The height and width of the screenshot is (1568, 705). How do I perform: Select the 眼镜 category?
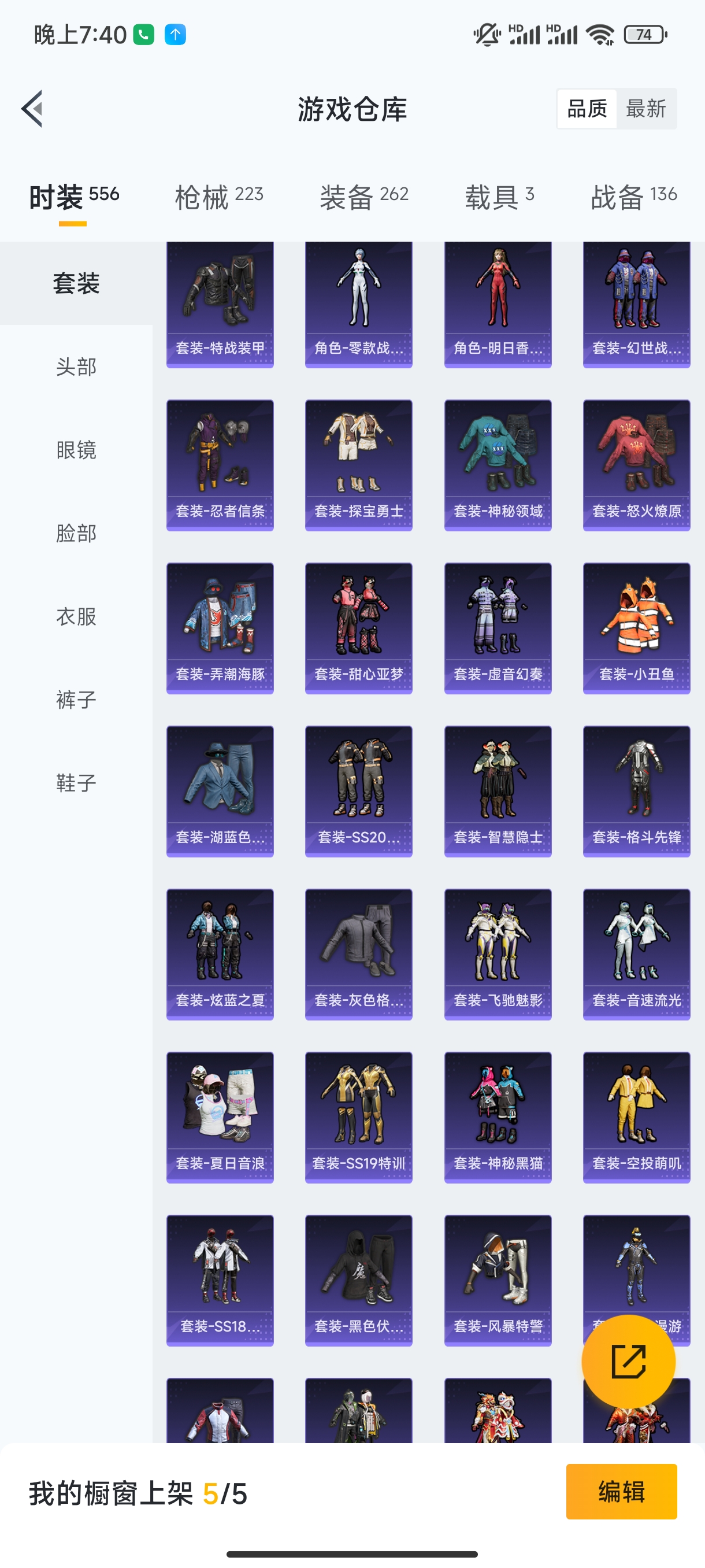pos(76,450)
